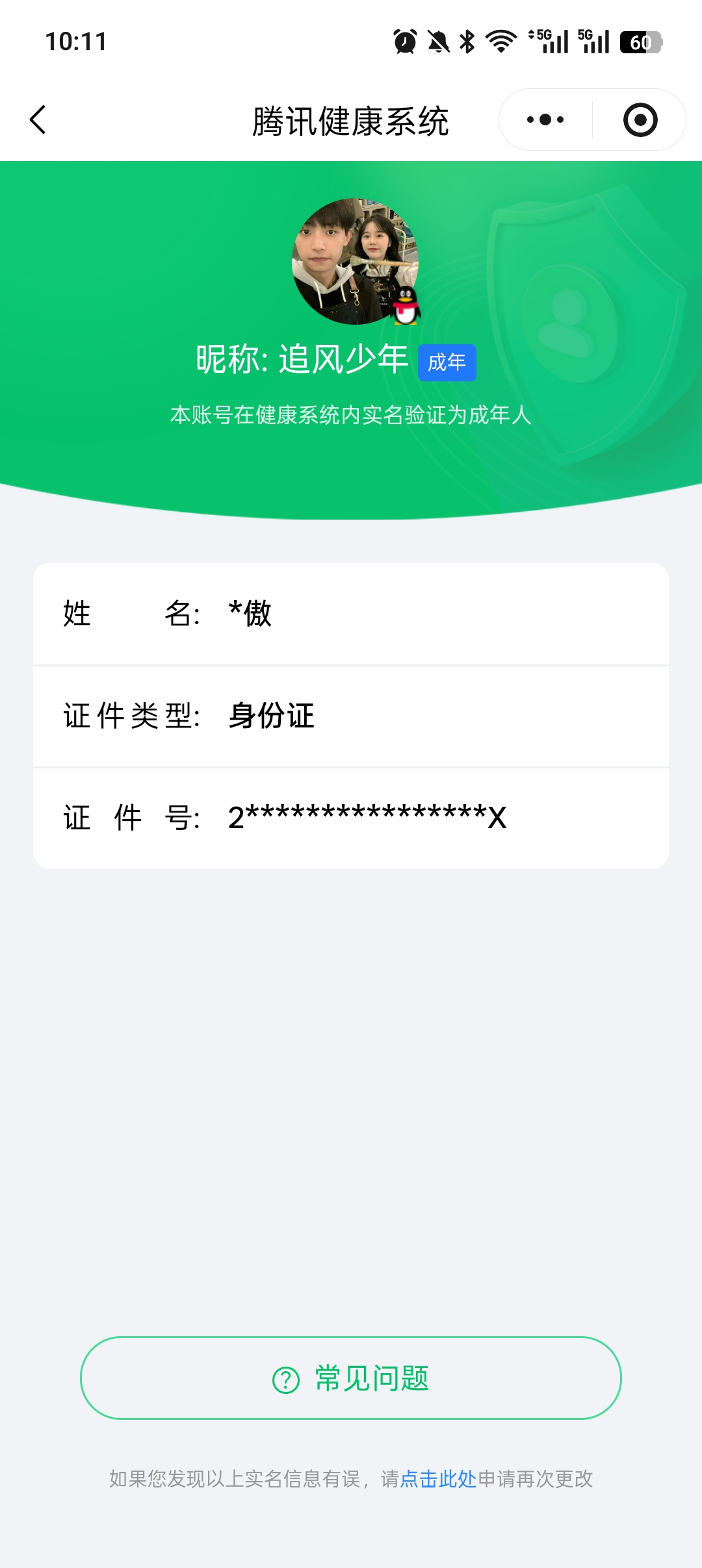Toggle the 成年 adult status badge
The image size is (702, 1568).
[447, 363]
